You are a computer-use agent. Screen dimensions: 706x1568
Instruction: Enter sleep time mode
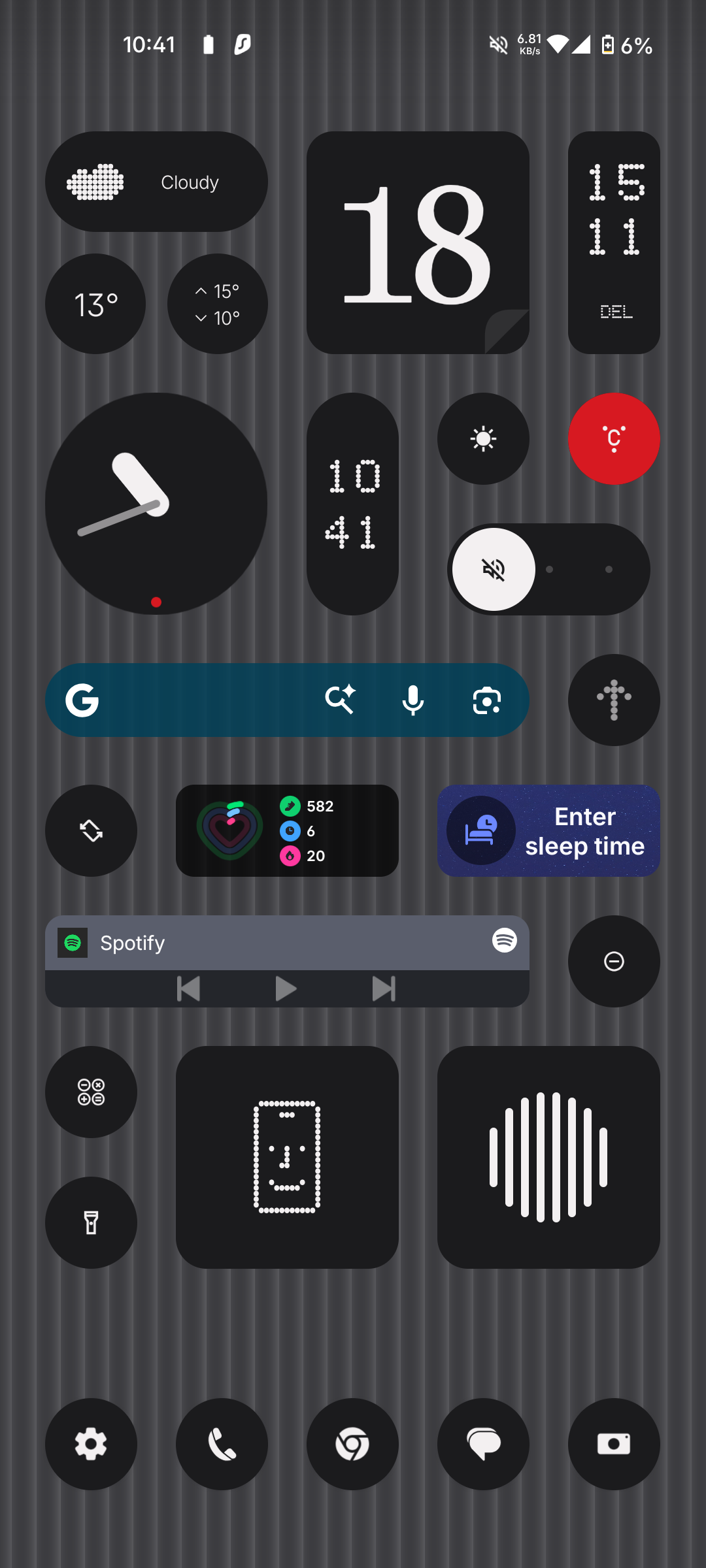[548, 830]
